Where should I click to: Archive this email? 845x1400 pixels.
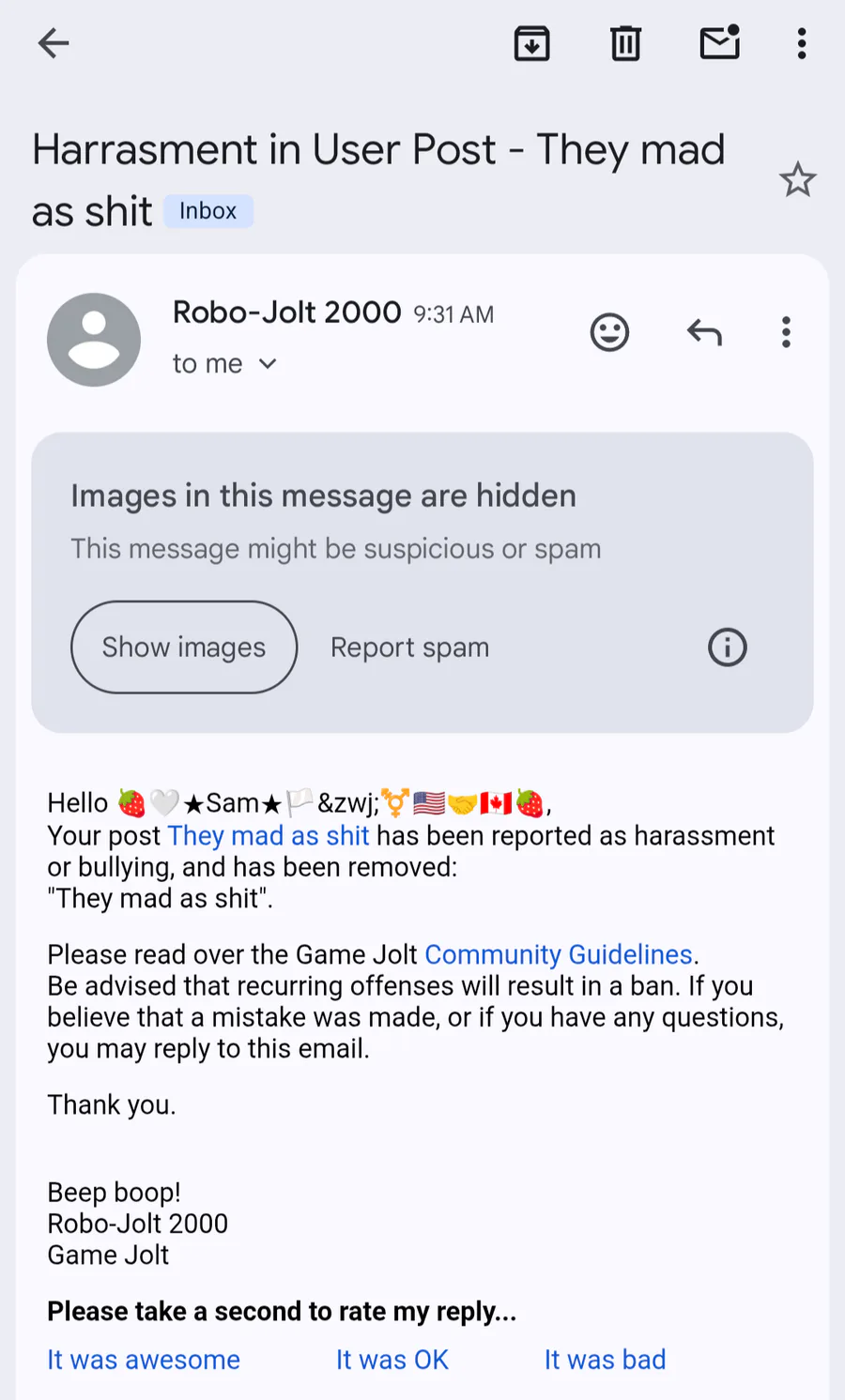click(531, 43)
